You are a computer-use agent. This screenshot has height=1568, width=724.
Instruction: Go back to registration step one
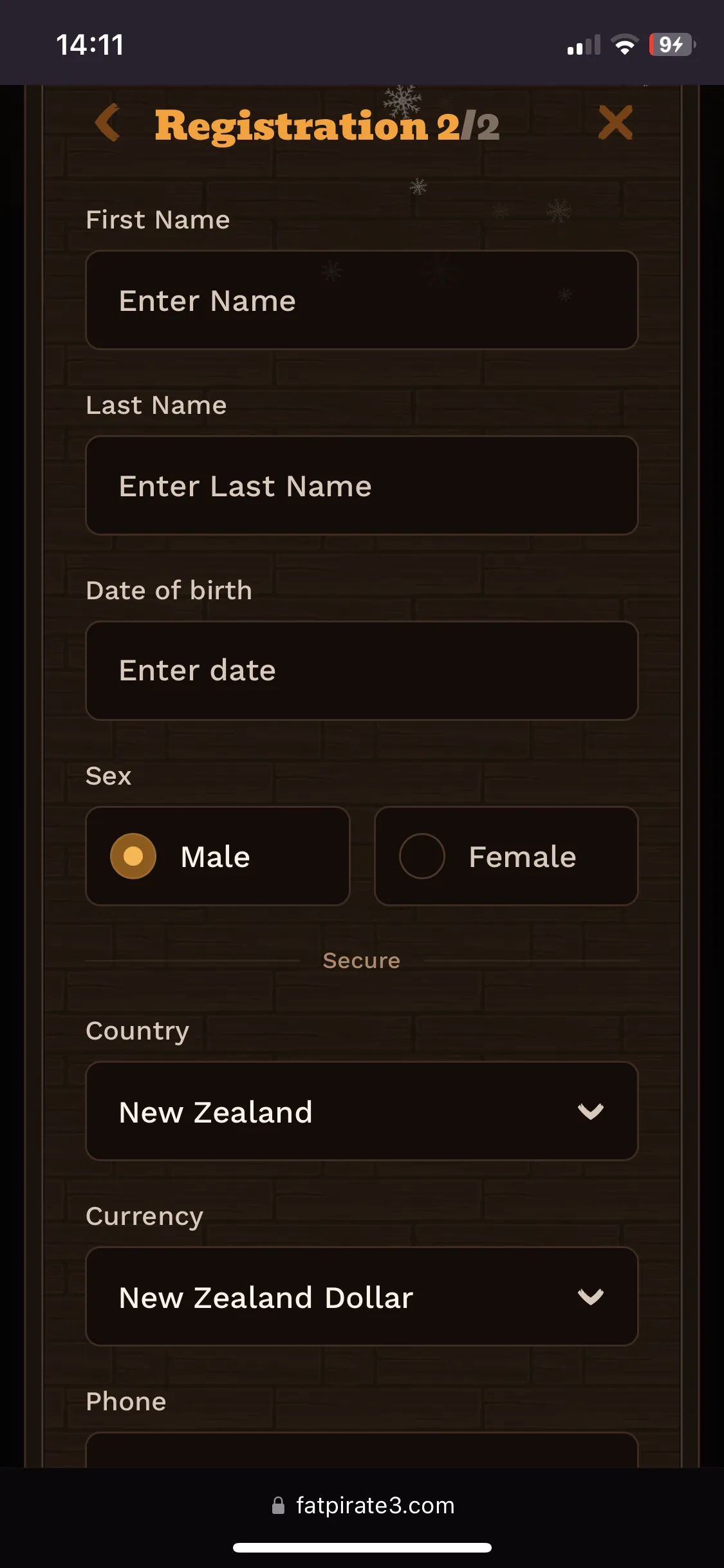pyautogui.click(x=108, y=122)
